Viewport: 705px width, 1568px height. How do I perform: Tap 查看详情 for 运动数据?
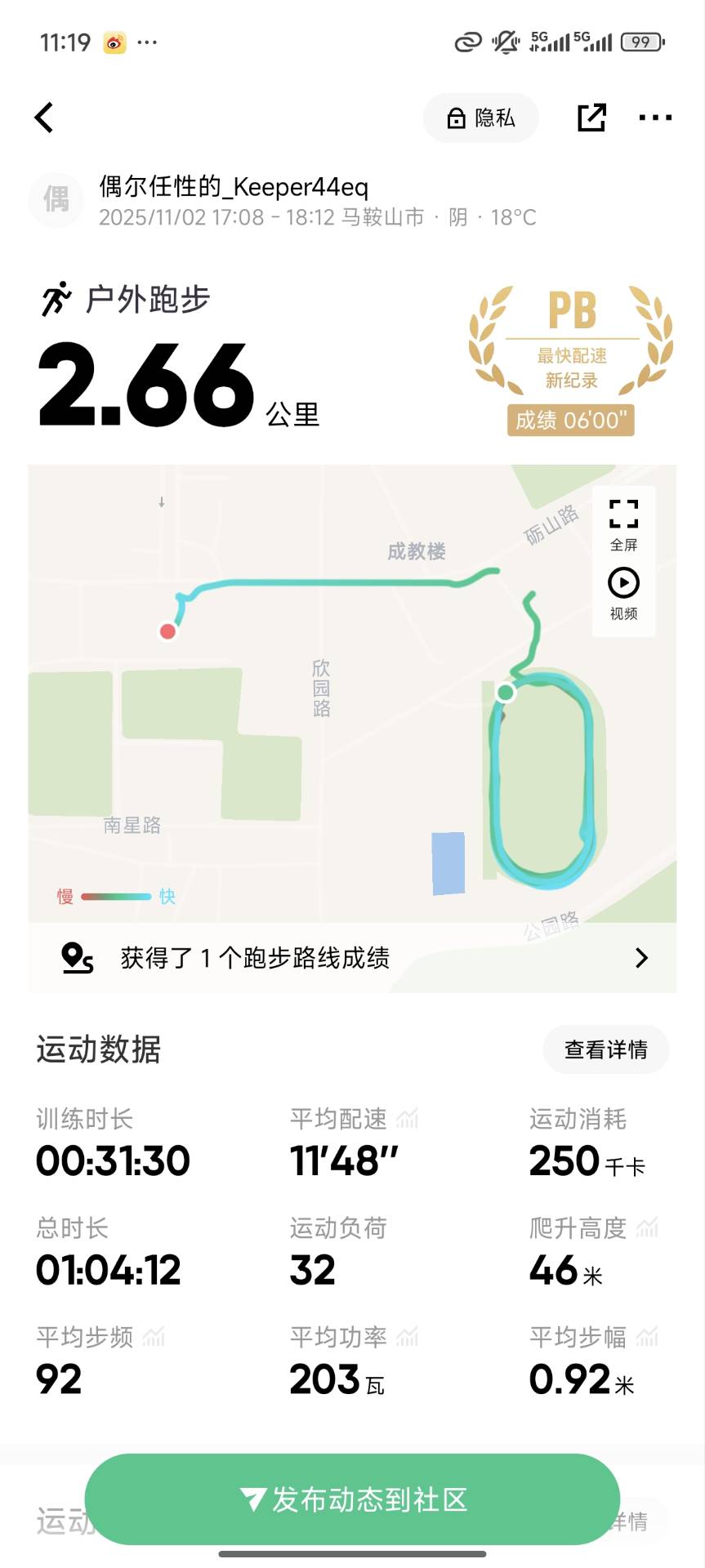[605, 1049]
